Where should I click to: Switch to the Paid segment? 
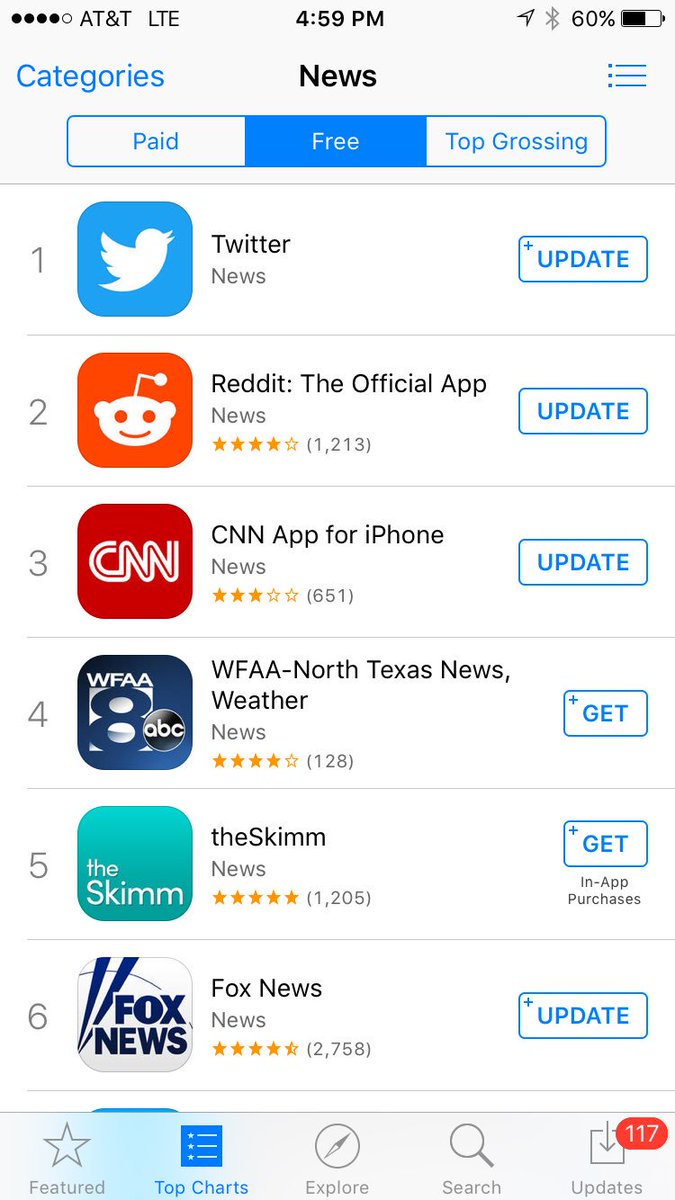[x=156, y=141]
